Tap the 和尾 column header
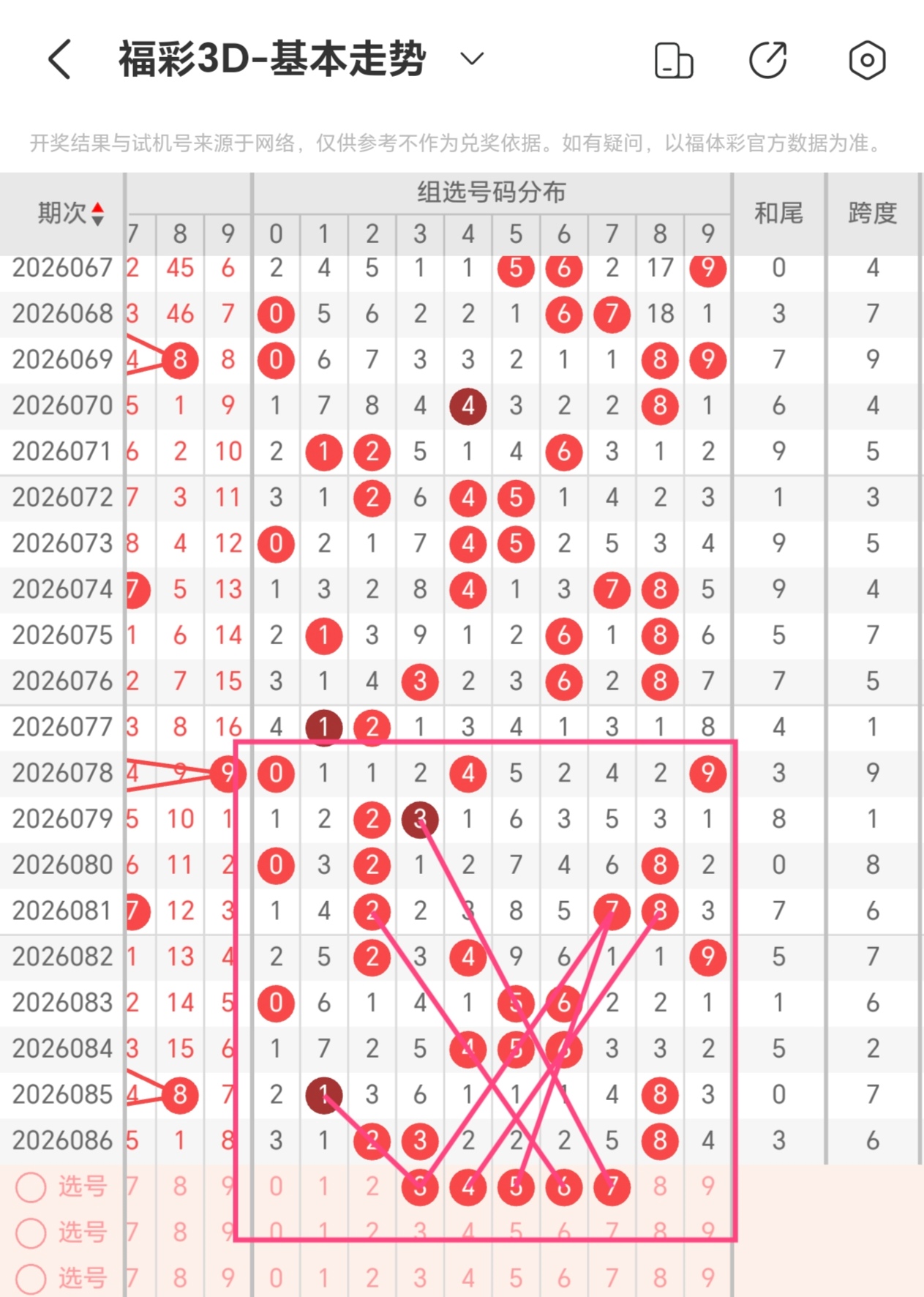This screenshot has height=1297, width=924. click(779, 212)
